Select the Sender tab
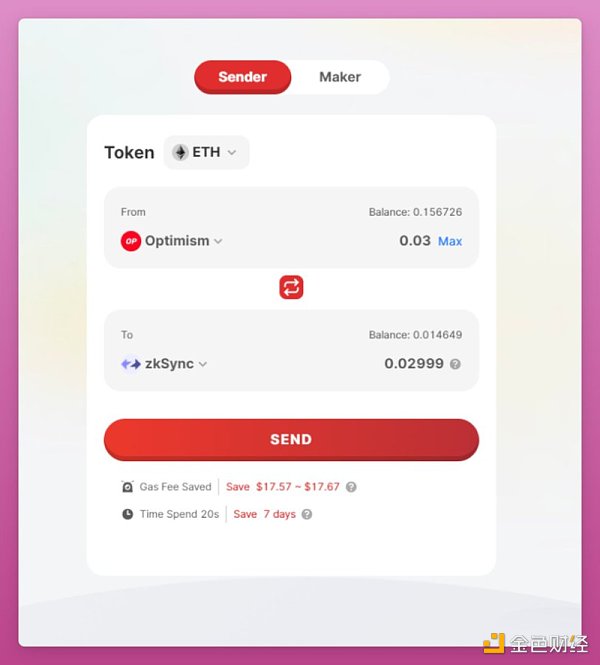 [243, 77]
